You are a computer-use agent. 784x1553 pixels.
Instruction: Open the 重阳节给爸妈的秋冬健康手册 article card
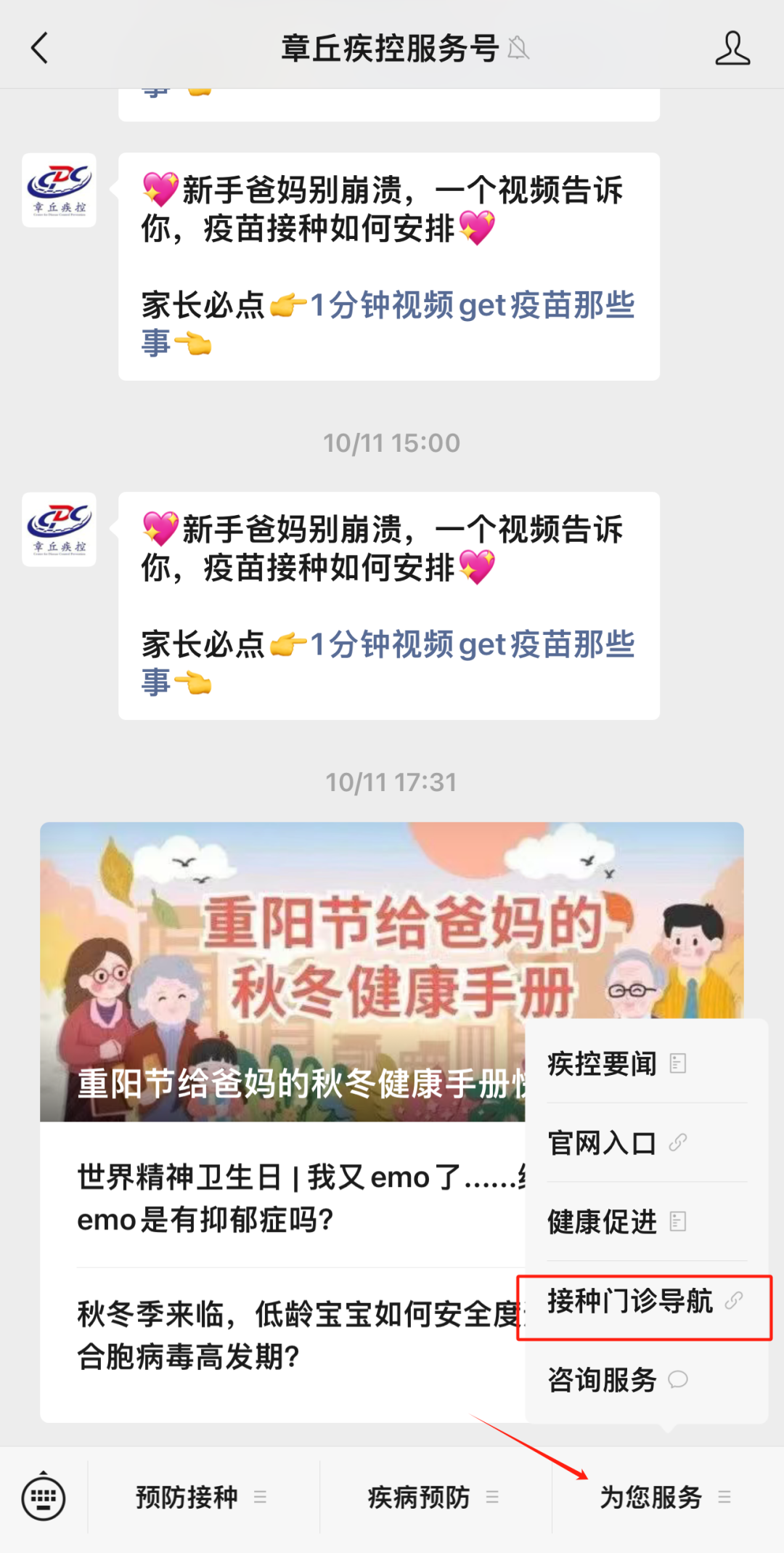(283, 973)
